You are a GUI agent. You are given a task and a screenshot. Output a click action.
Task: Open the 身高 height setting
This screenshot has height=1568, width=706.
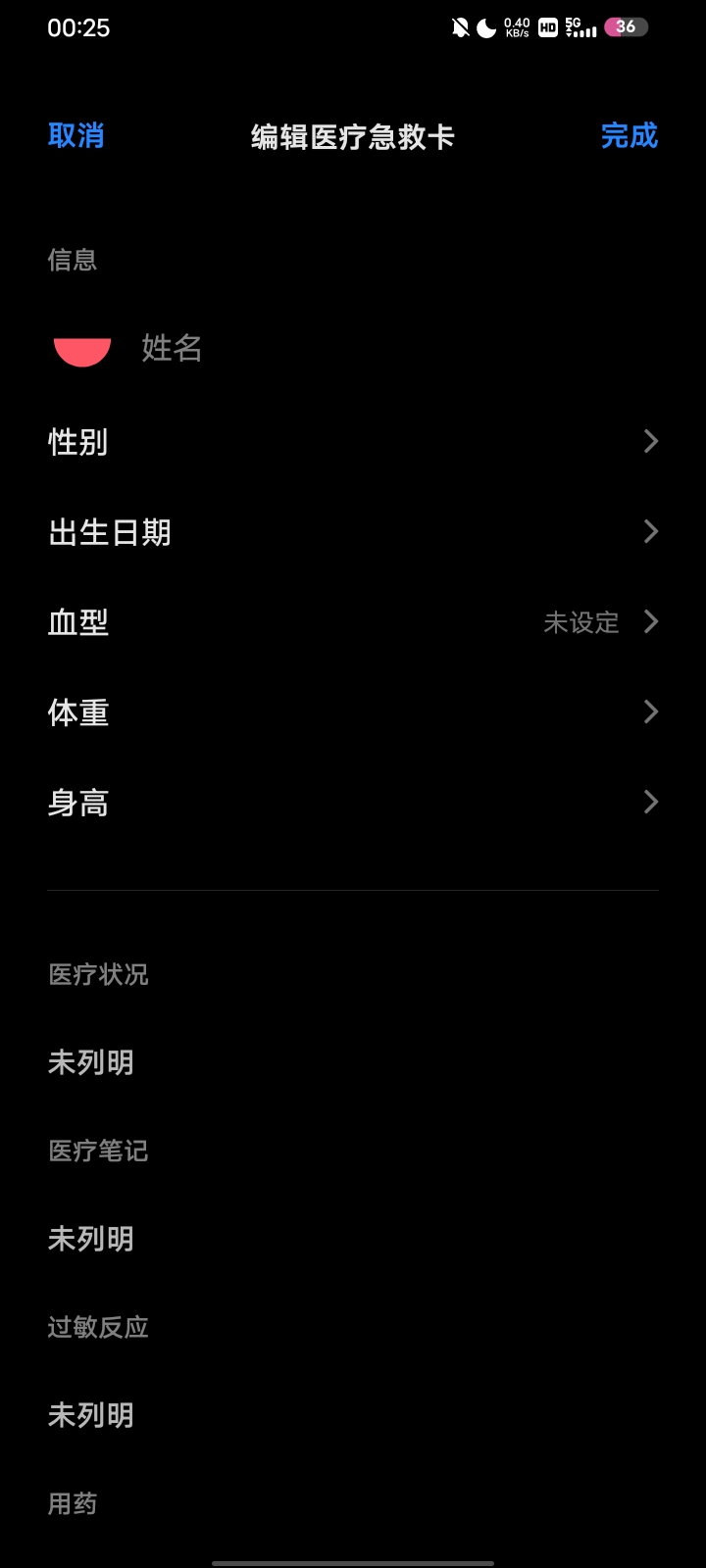pos(353,802)
